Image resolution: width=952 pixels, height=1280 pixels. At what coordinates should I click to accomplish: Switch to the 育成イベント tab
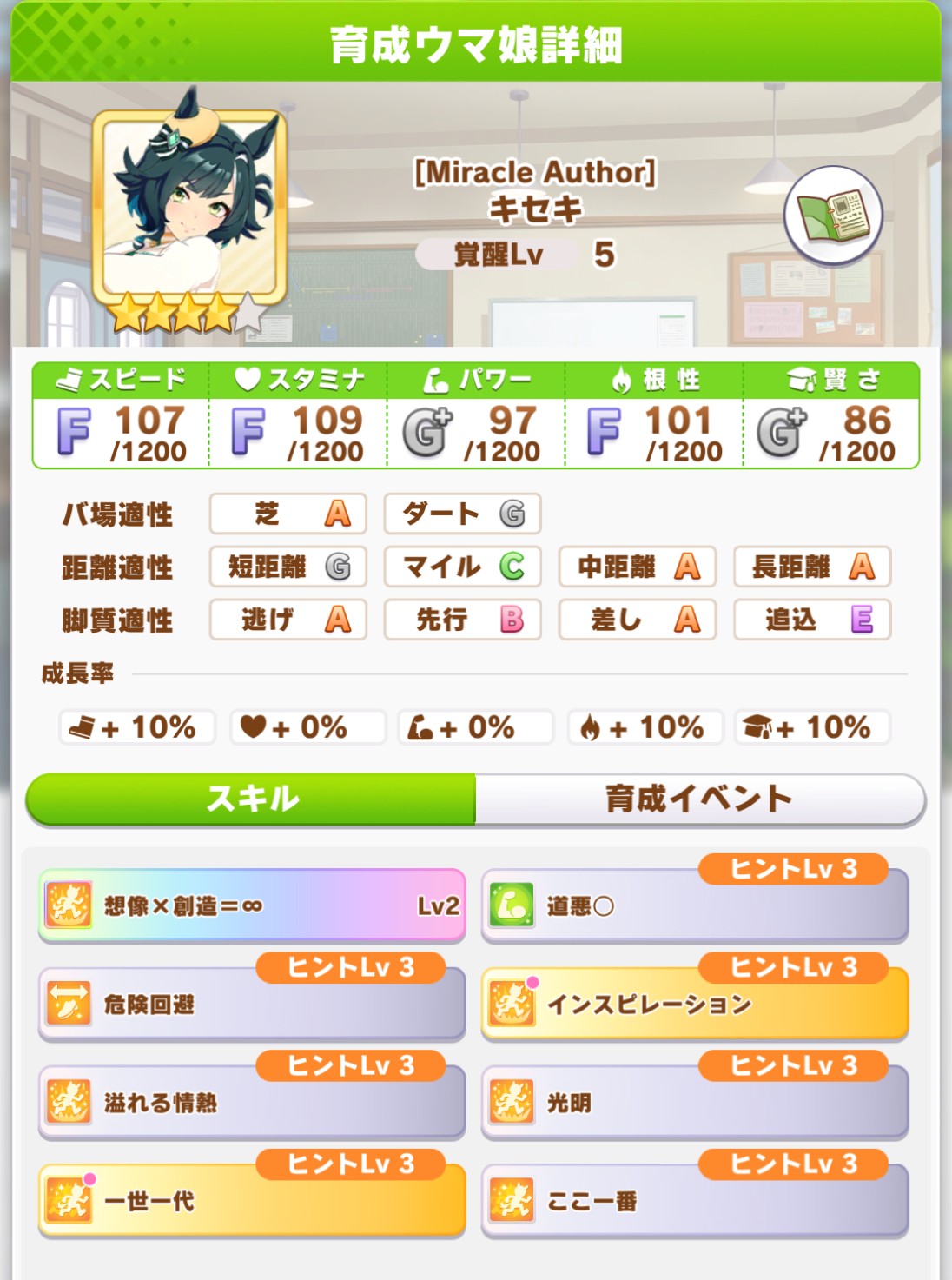tap(699, 798)
